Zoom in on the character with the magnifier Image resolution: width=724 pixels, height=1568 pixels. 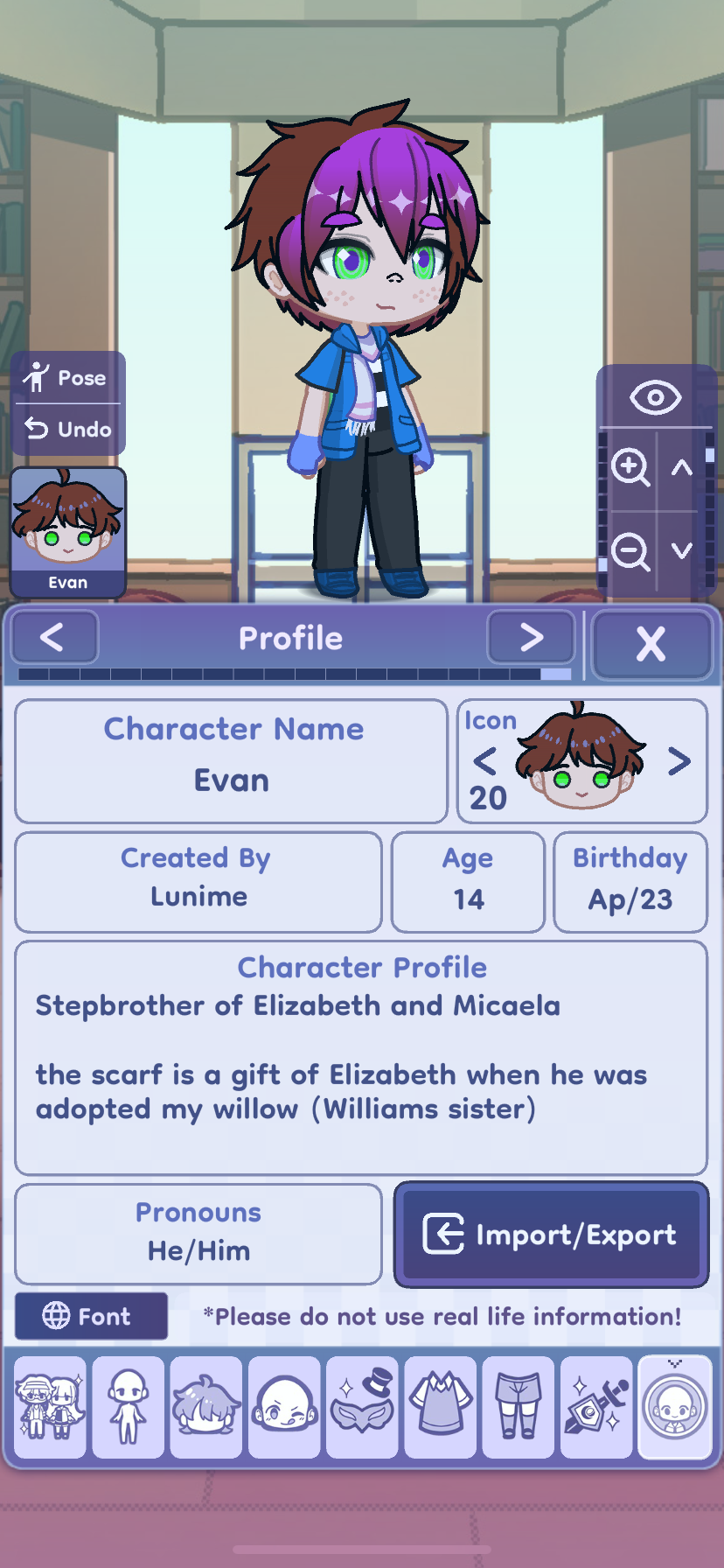point(632,470)
